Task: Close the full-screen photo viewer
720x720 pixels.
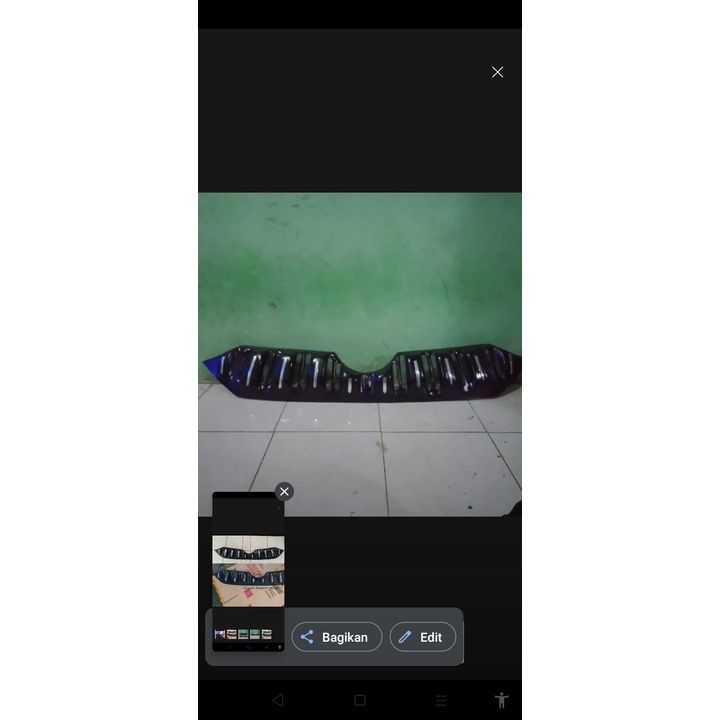Action: click(497, 72)
